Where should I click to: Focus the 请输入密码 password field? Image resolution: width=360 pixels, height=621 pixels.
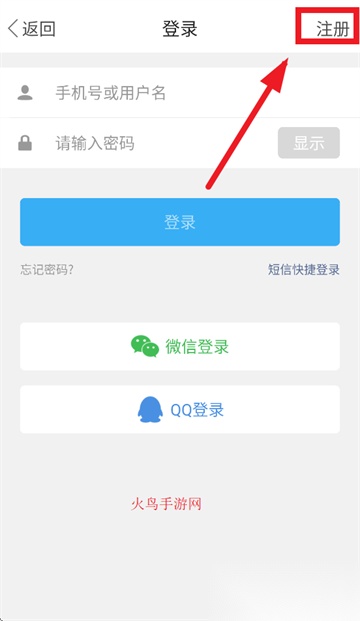pos(139,143)
